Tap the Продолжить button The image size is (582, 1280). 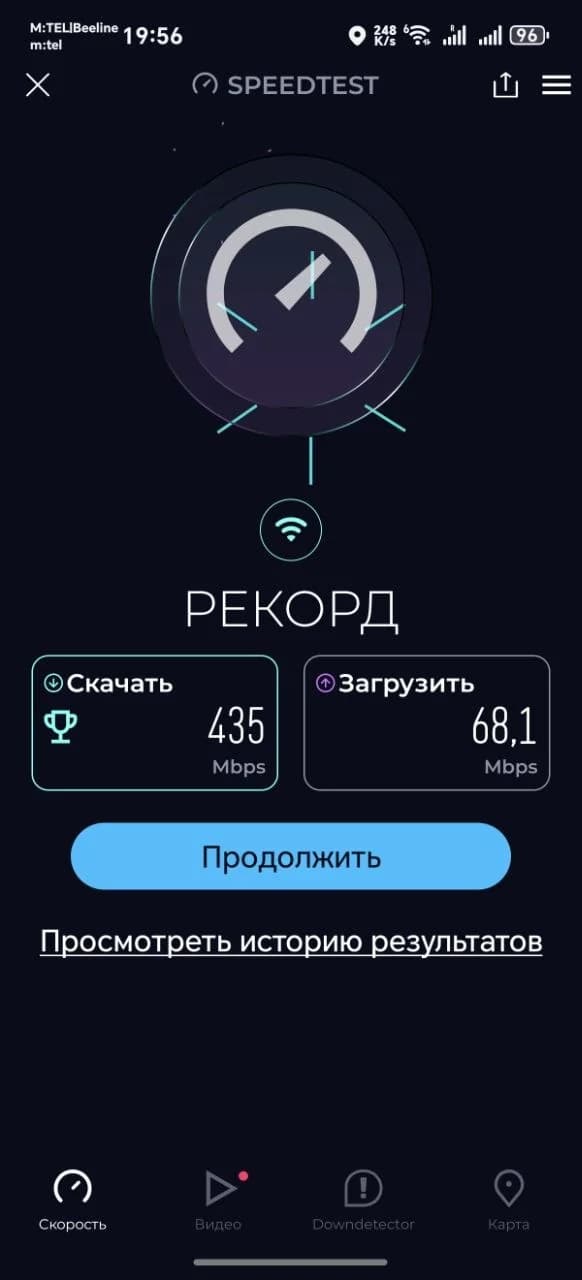tap(291, 857)
